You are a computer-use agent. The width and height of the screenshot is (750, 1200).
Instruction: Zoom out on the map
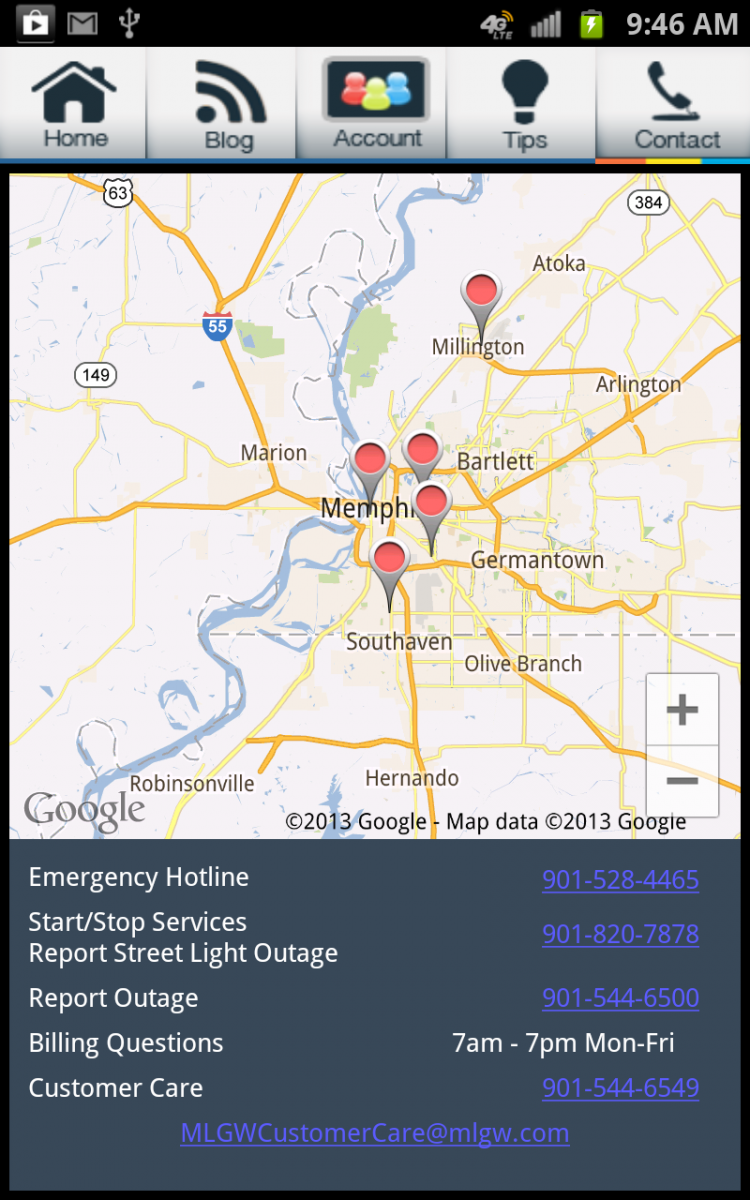tap(682, 781)
